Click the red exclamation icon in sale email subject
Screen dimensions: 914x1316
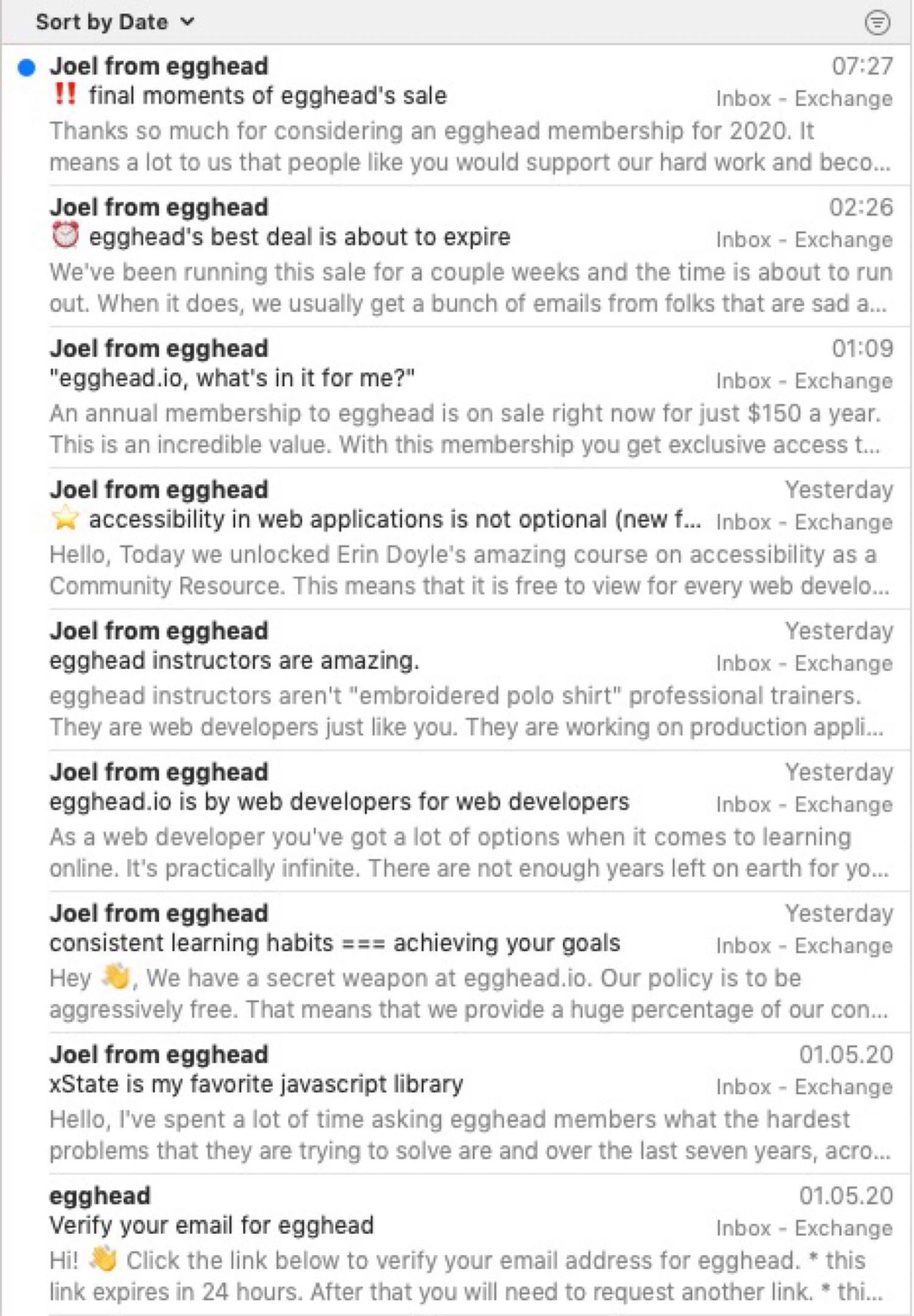[66, 95]
